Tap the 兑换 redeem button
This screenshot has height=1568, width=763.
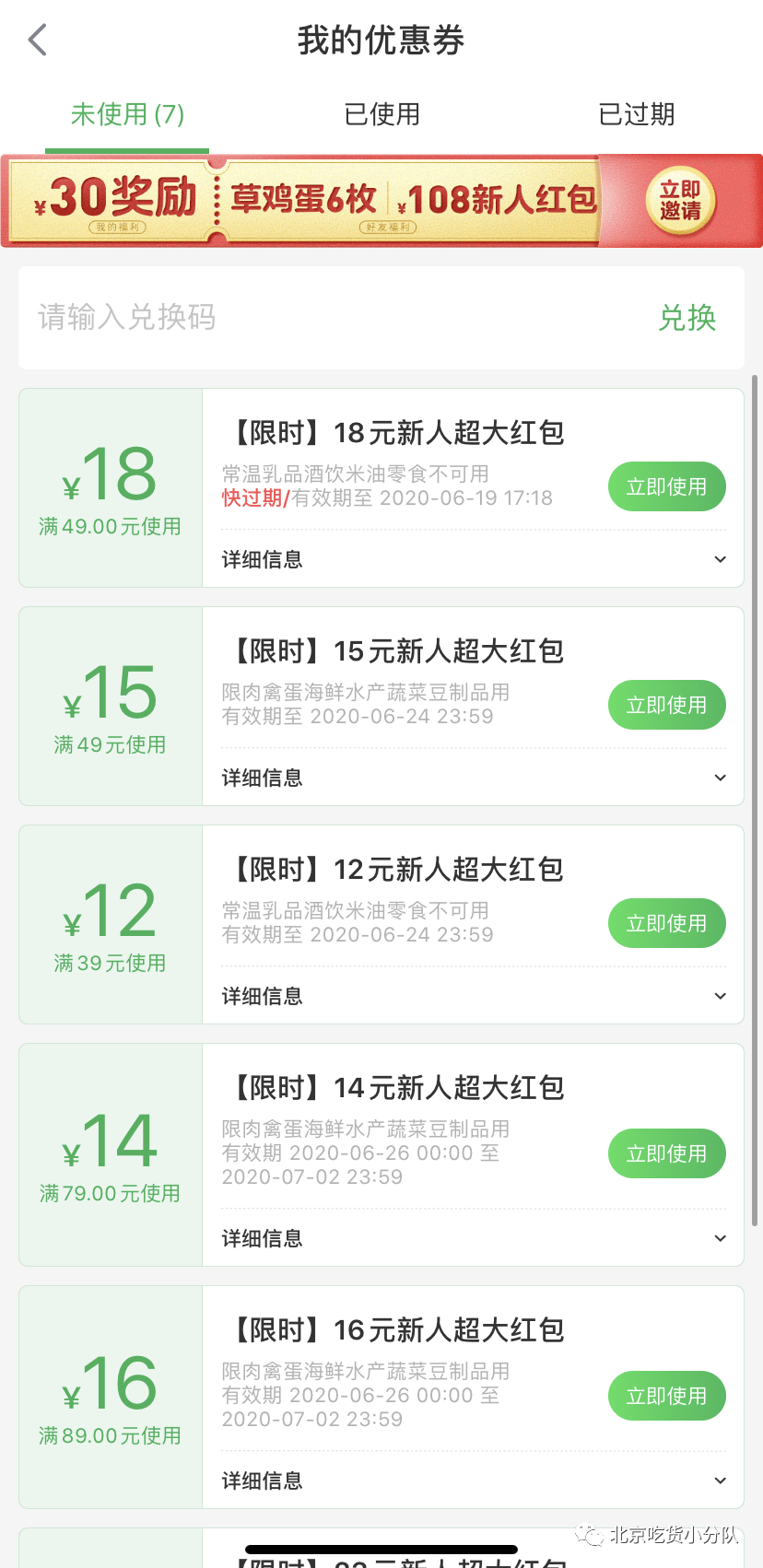pos(687,318)
